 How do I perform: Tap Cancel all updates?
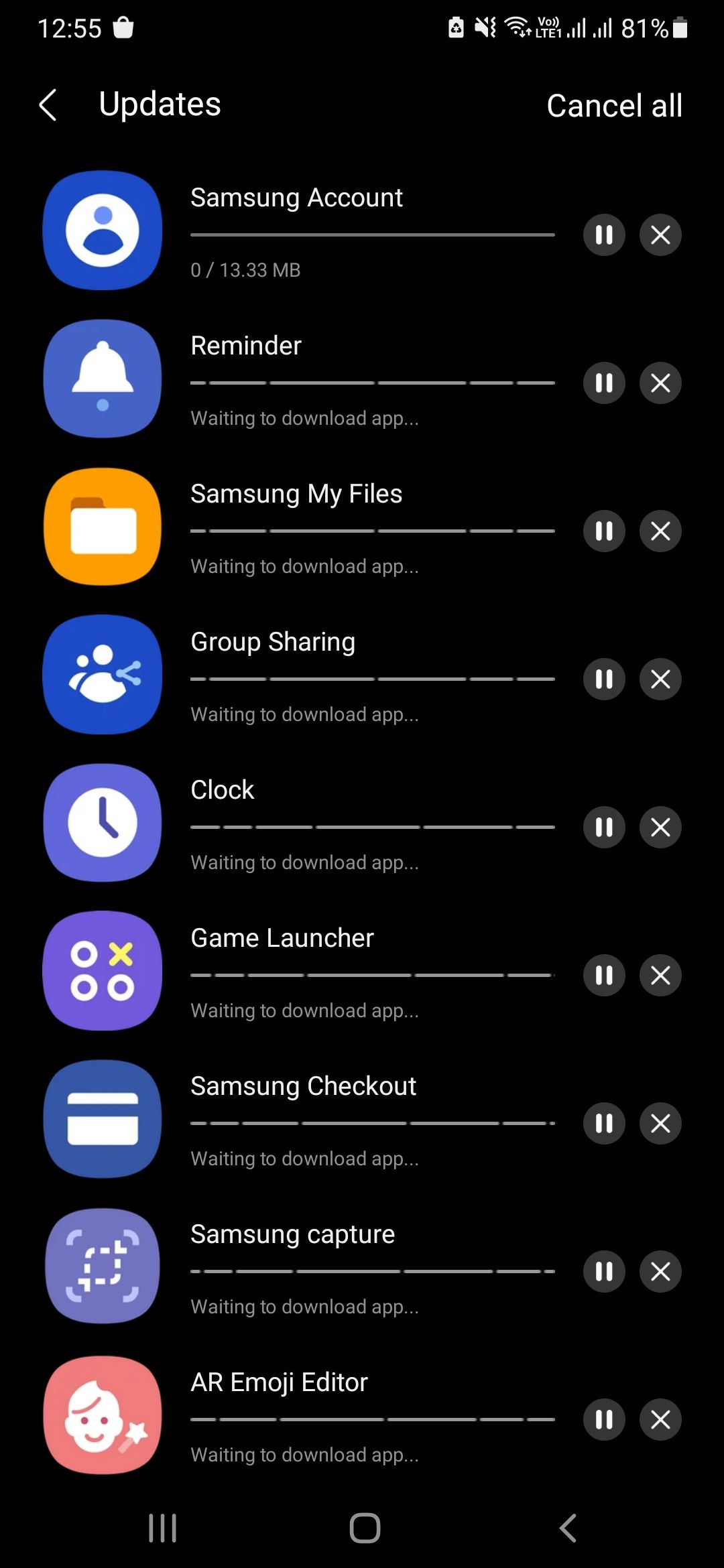(x=615, y=105)
